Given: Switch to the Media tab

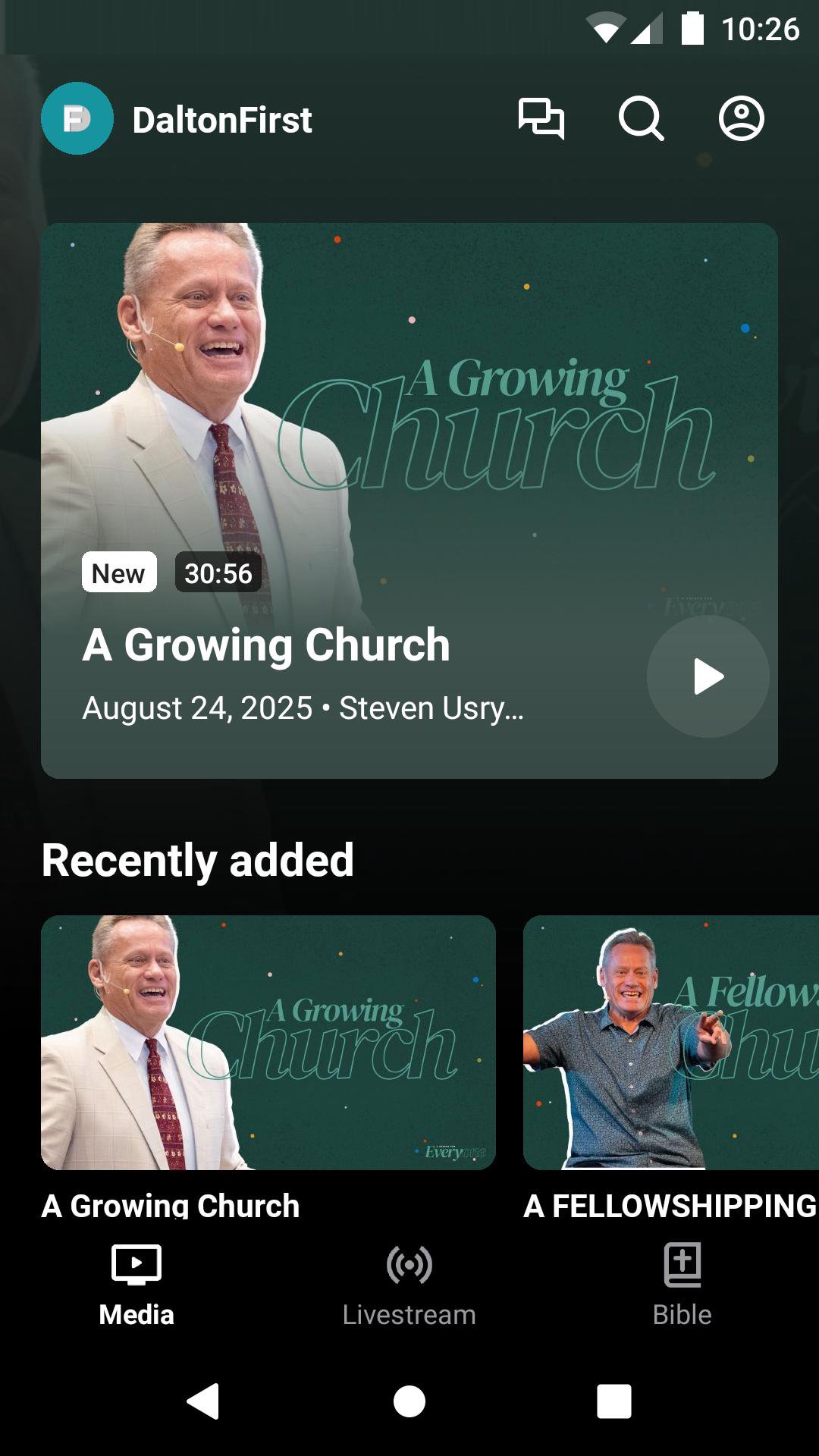Looking at the screenshot, I should coord(136,1283).
